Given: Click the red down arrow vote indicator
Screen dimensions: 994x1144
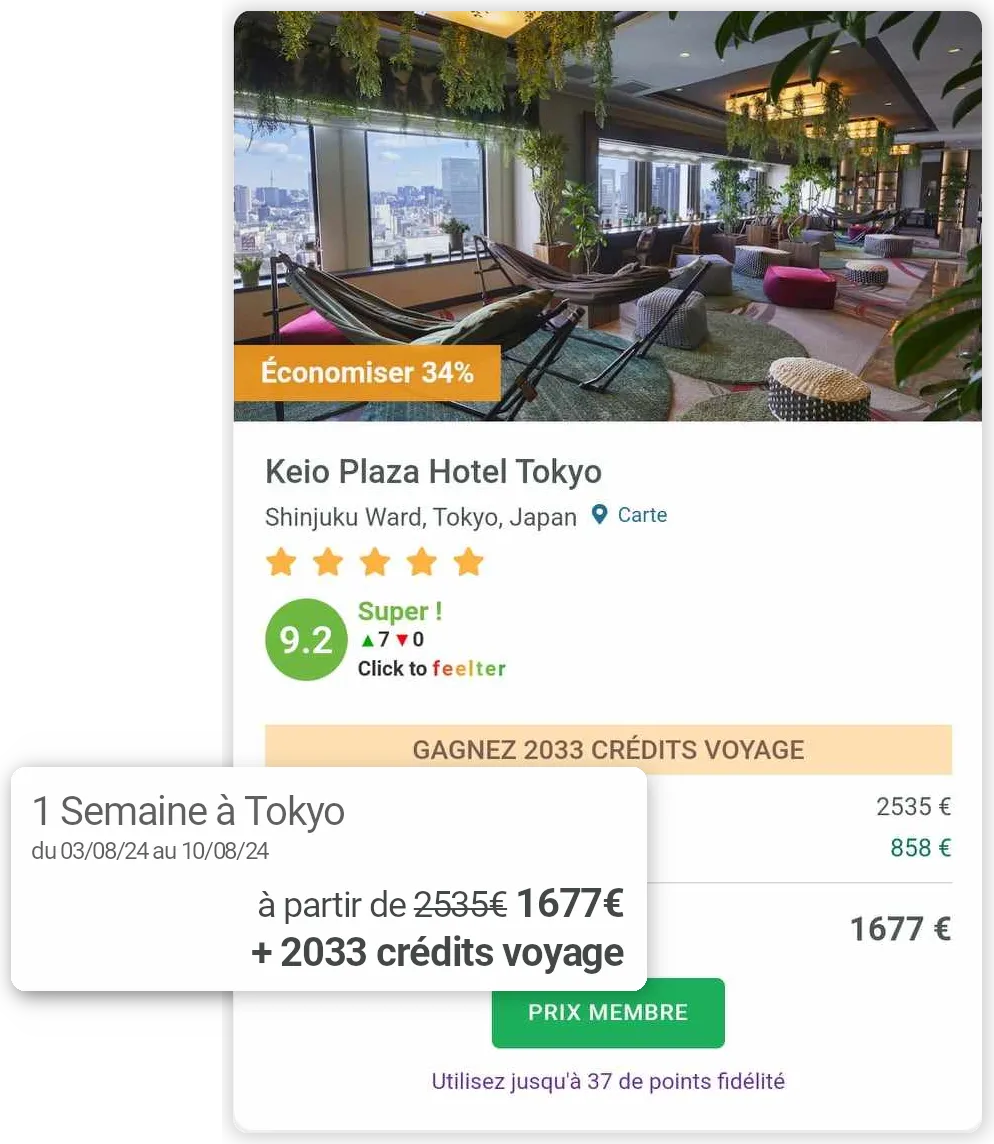Looking at the screenshot, I should click(401, 638).
